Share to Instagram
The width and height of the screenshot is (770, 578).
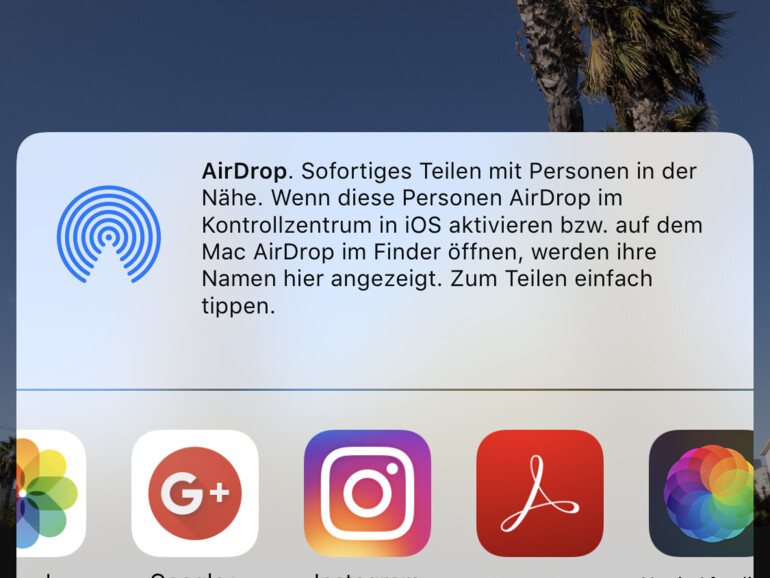367,493
